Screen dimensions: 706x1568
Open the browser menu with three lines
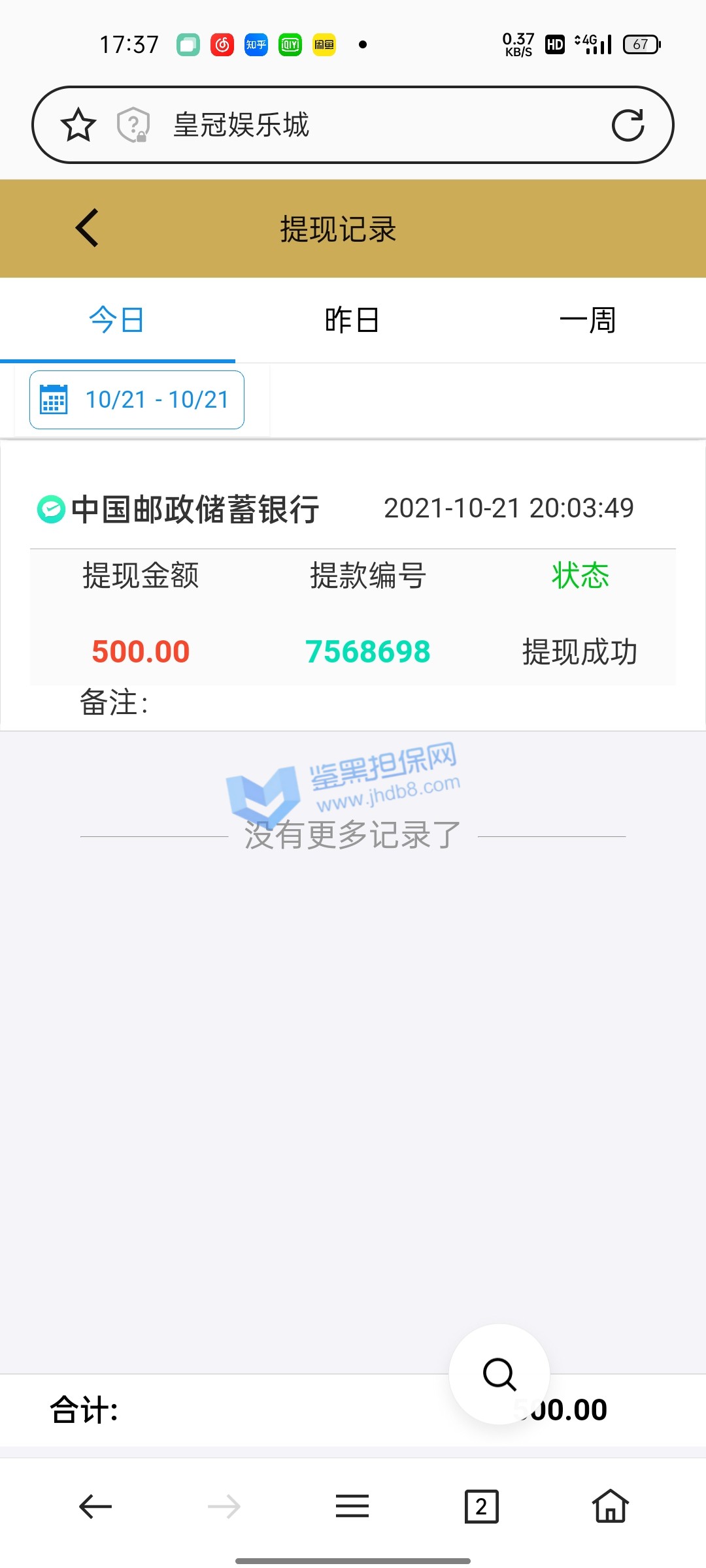pyautogui.click(x=352, y=1507)
